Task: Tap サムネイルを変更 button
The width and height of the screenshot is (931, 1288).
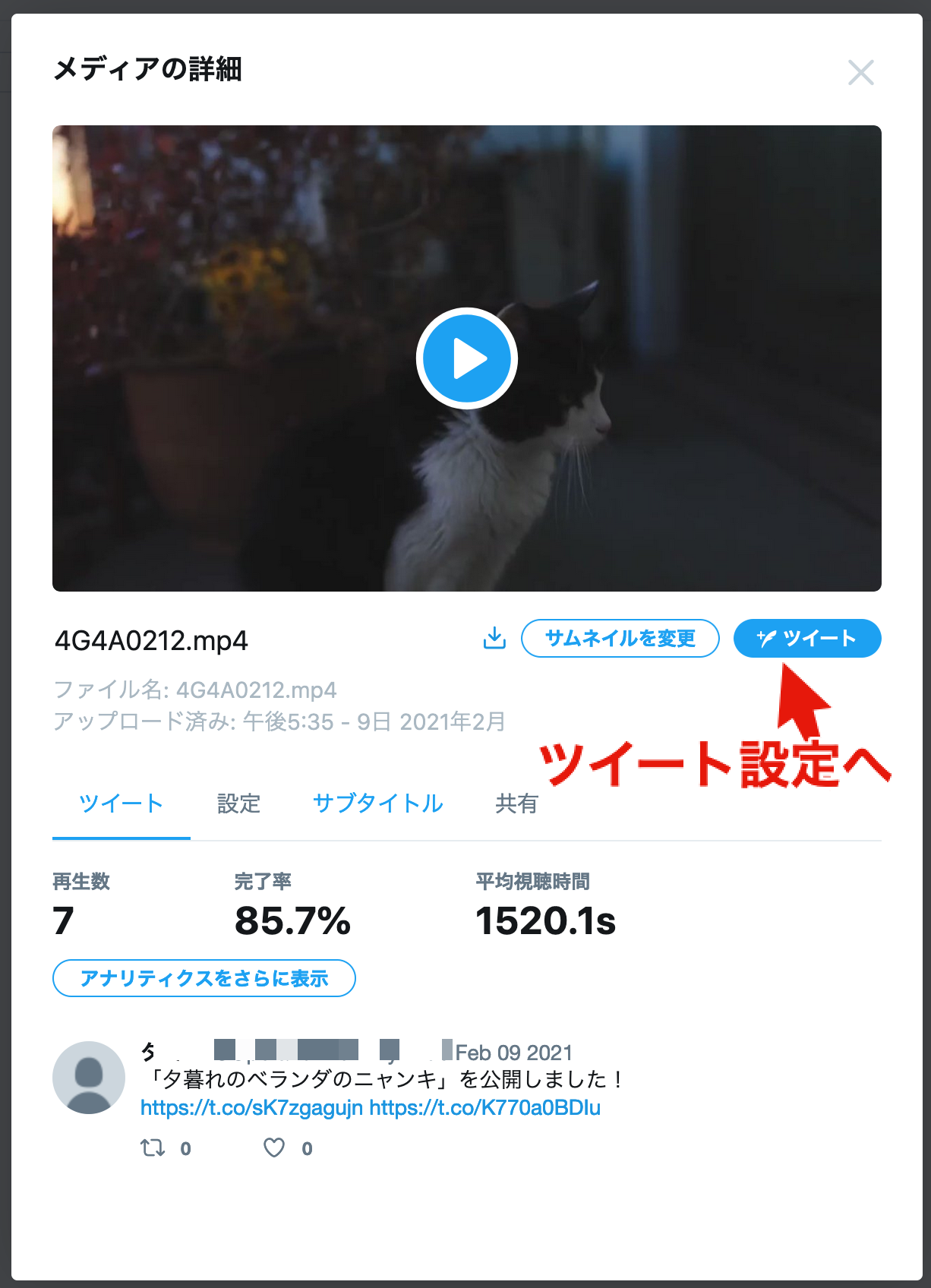Action: click(620, 638)
